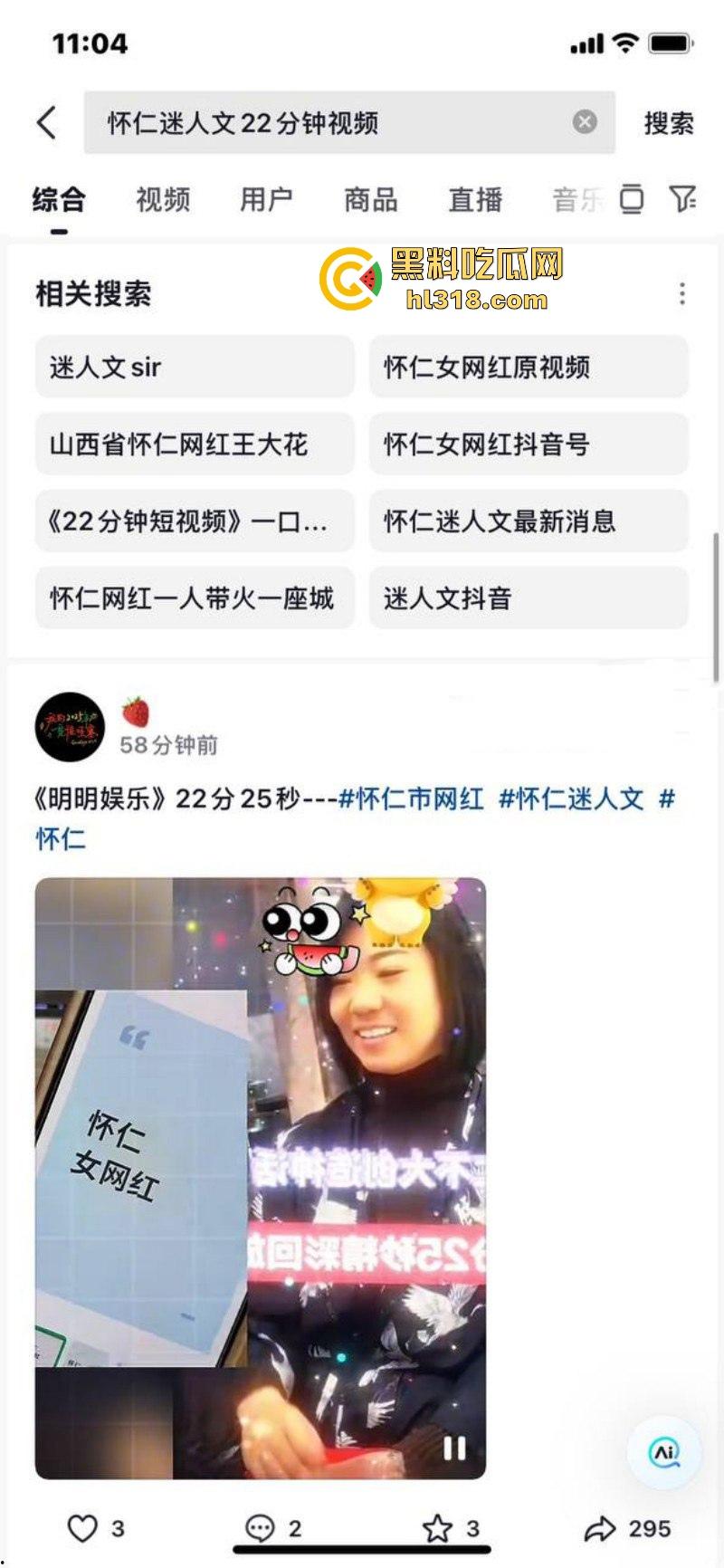The image size is (724, 1568).
Task: Select related search 怀仁女网红原视频
Action: tap(529, 367)
